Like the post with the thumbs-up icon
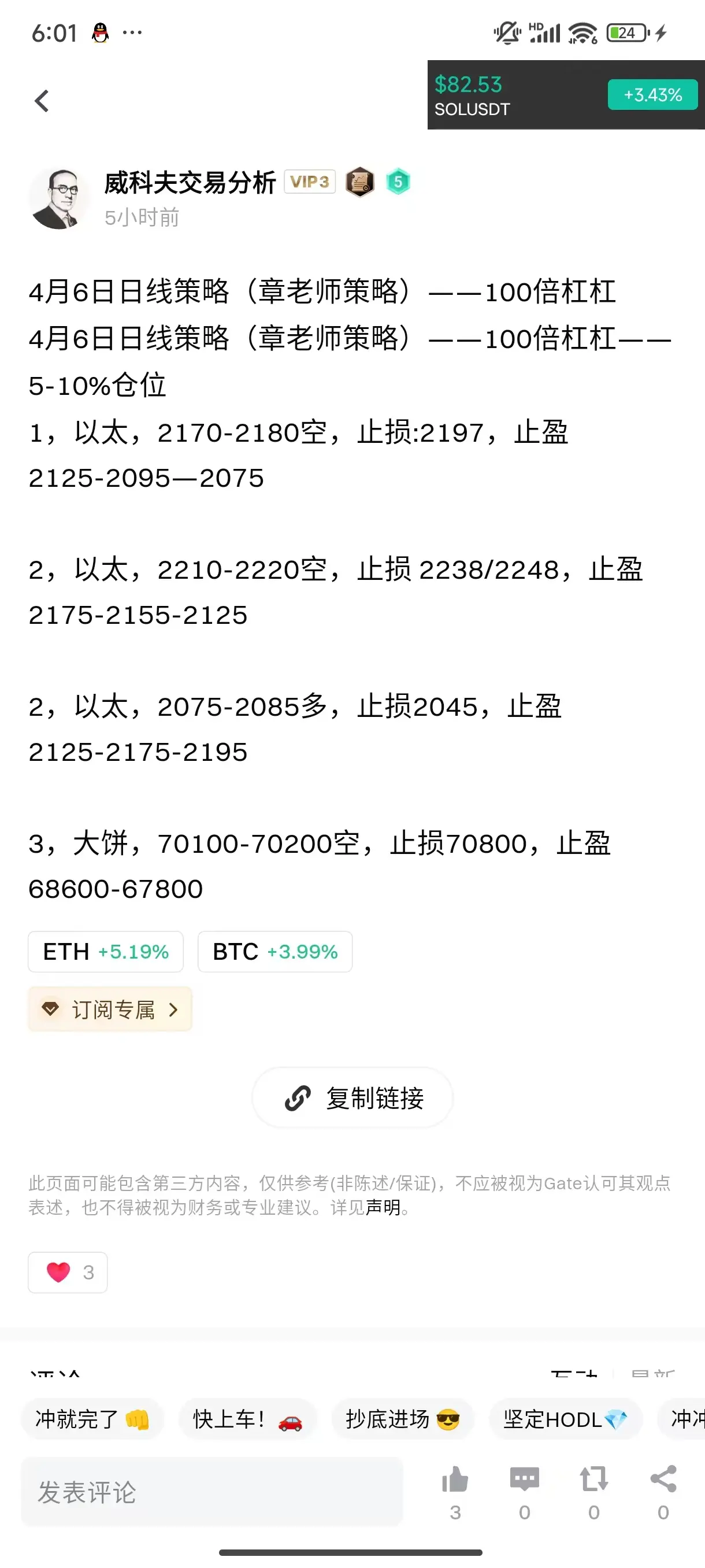705x1568 pixels. point(455,1492)
